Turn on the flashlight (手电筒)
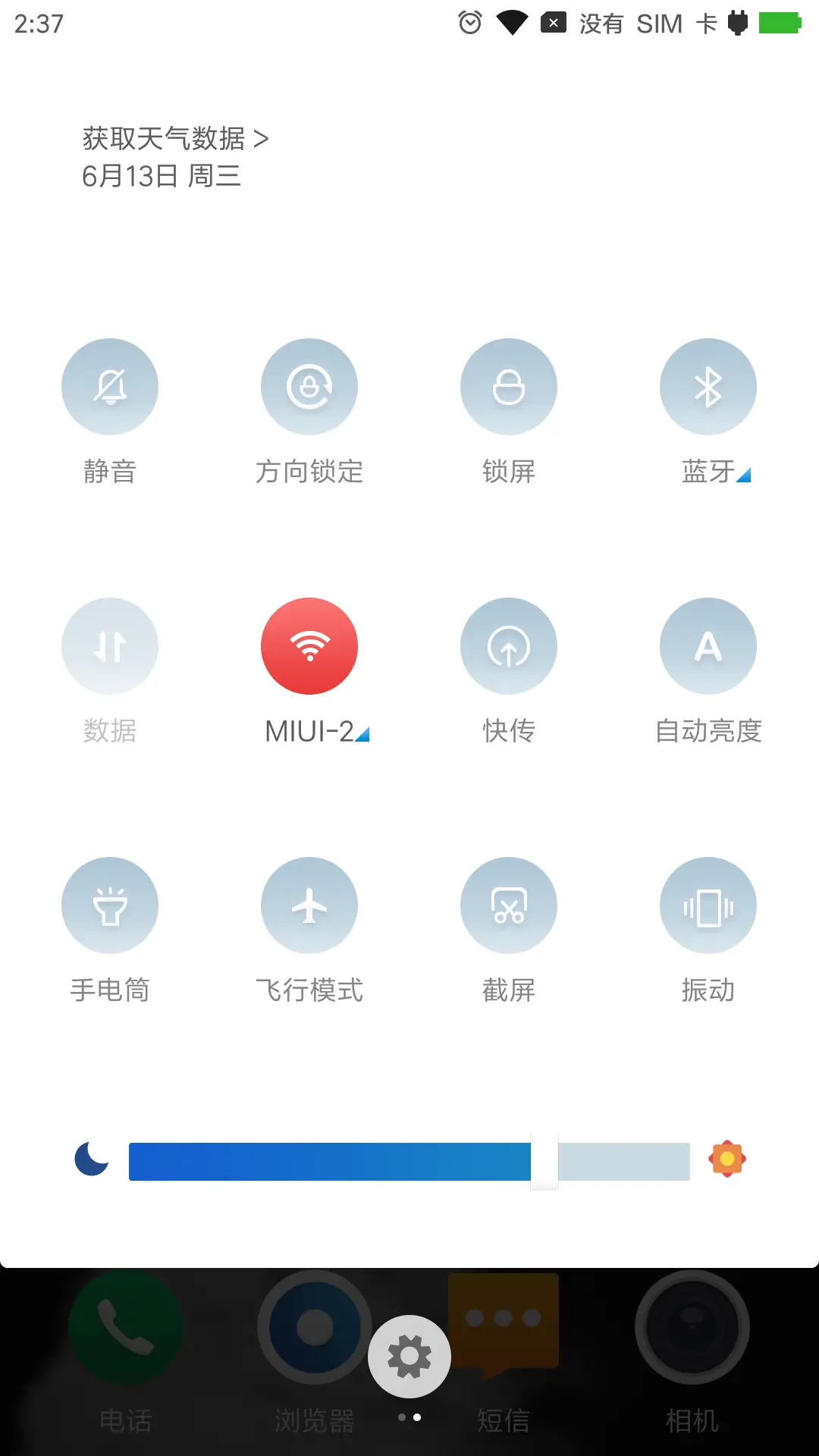 click(x=110, y=905)
